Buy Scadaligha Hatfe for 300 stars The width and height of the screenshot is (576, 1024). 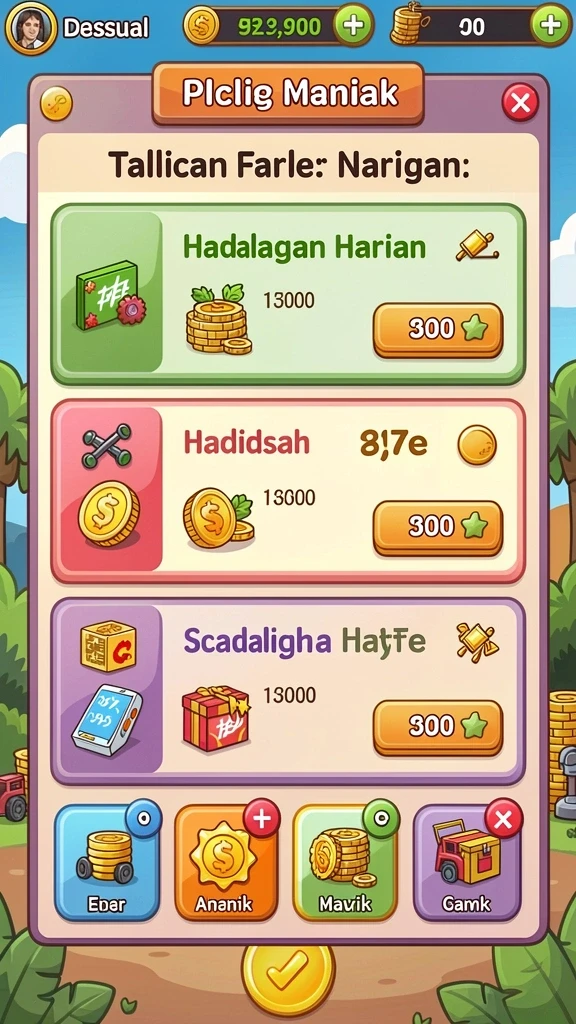pos(438,726)
